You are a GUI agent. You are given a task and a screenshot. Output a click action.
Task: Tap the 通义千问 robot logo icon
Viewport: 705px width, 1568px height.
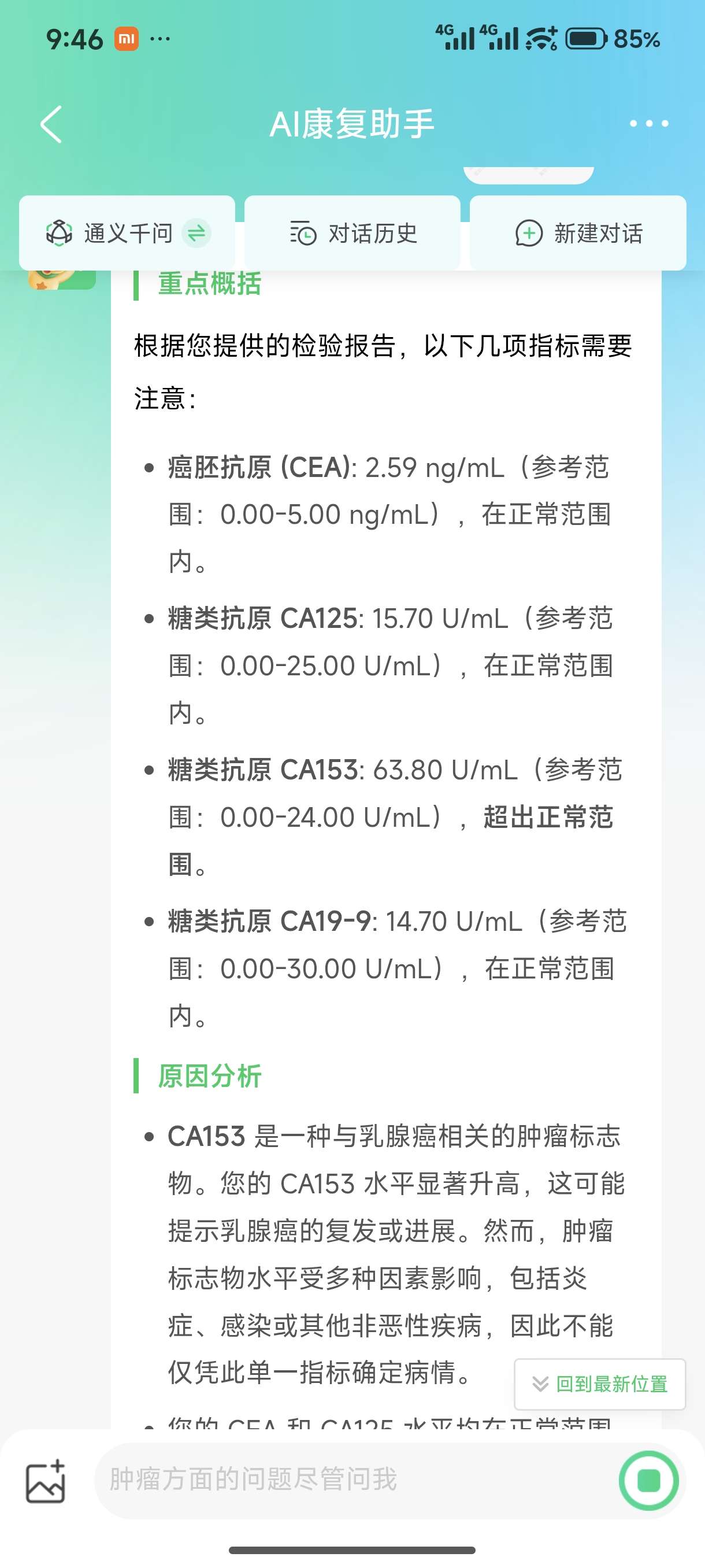[59, 233]
